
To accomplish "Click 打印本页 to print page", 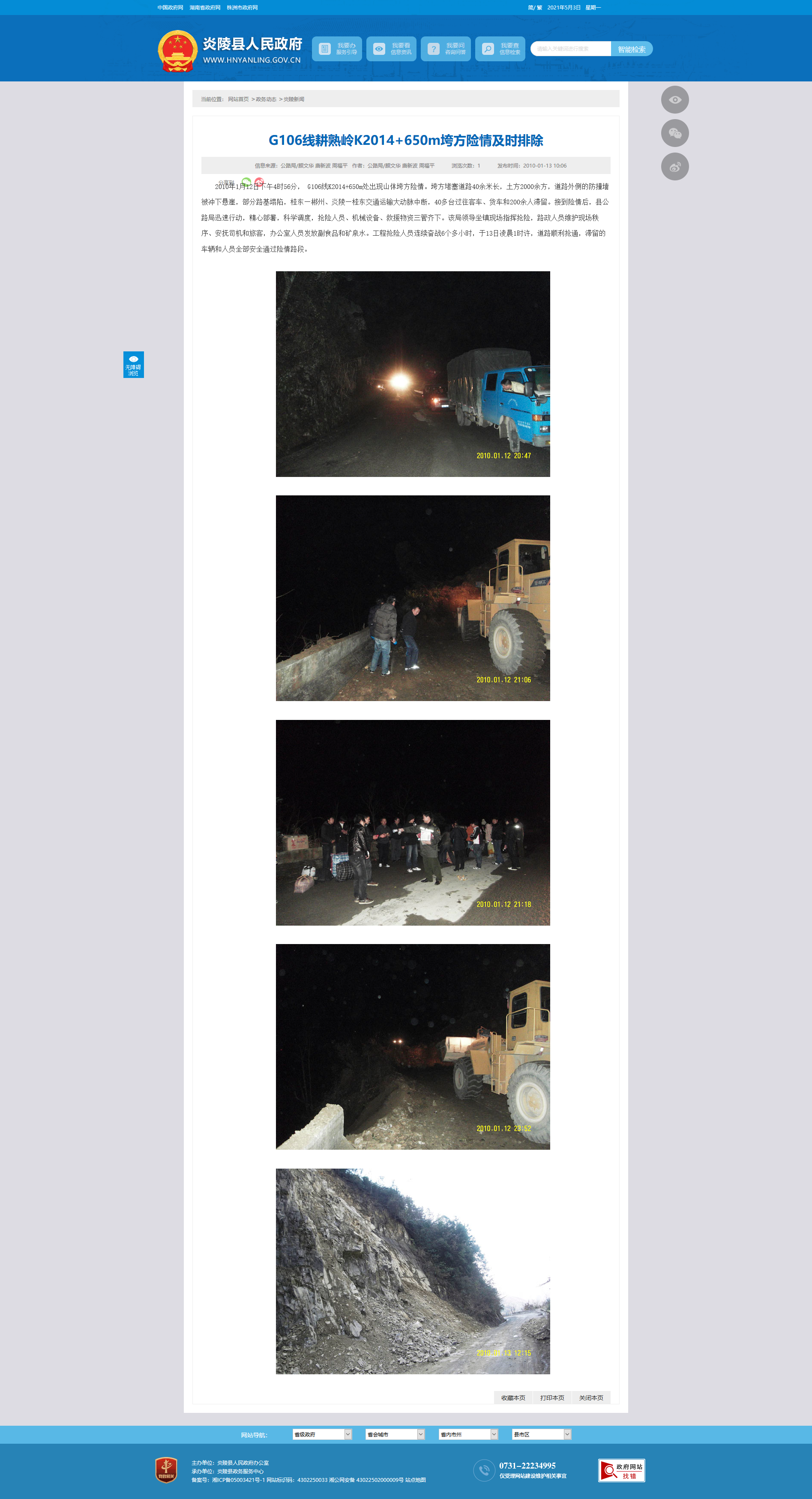I will (552, 1398).
